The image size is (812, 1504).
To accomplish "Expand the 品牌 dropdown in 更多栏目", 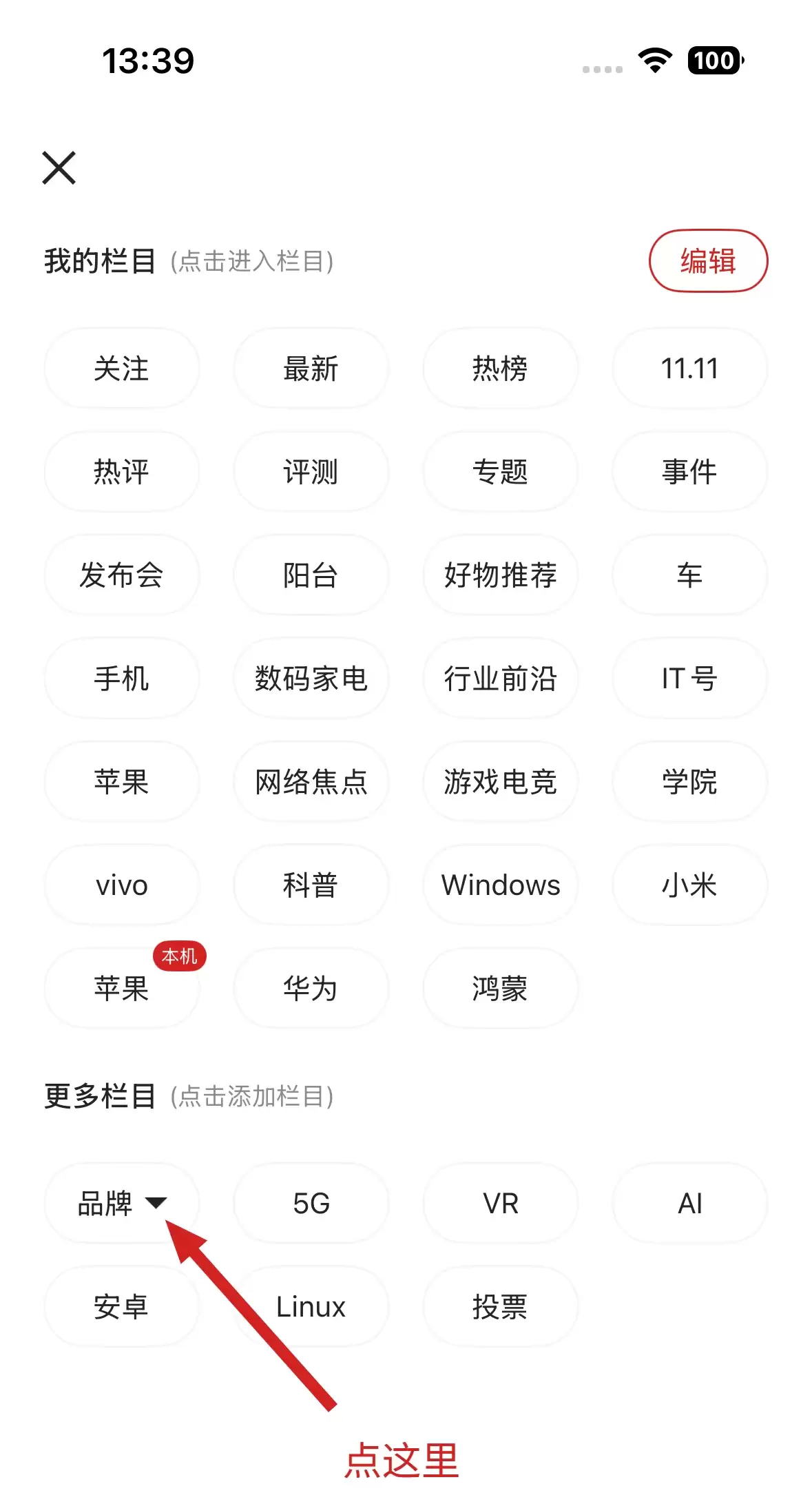I will click(x=121, y=1203).
